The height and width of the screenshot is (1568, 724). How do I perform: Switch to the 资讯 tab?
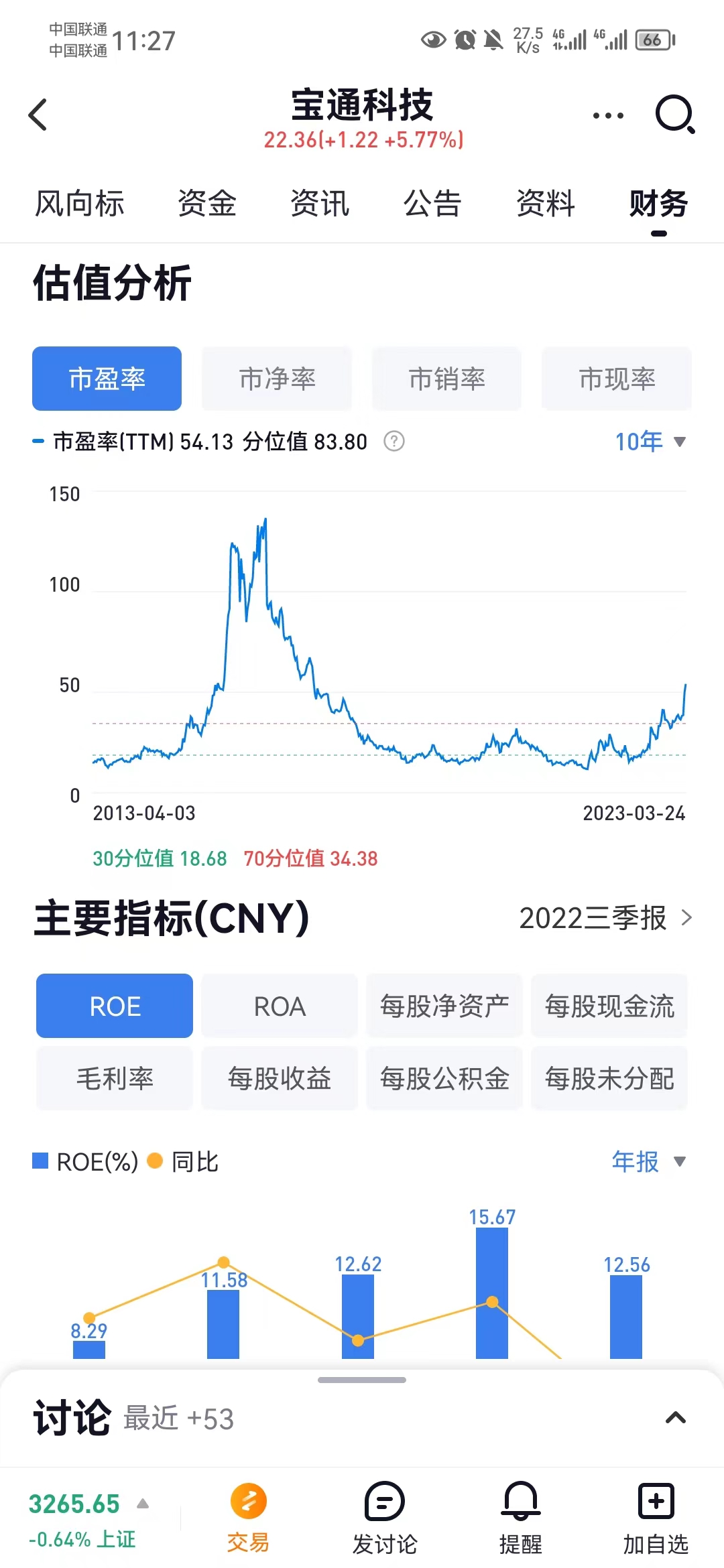[x=320, y=203]
